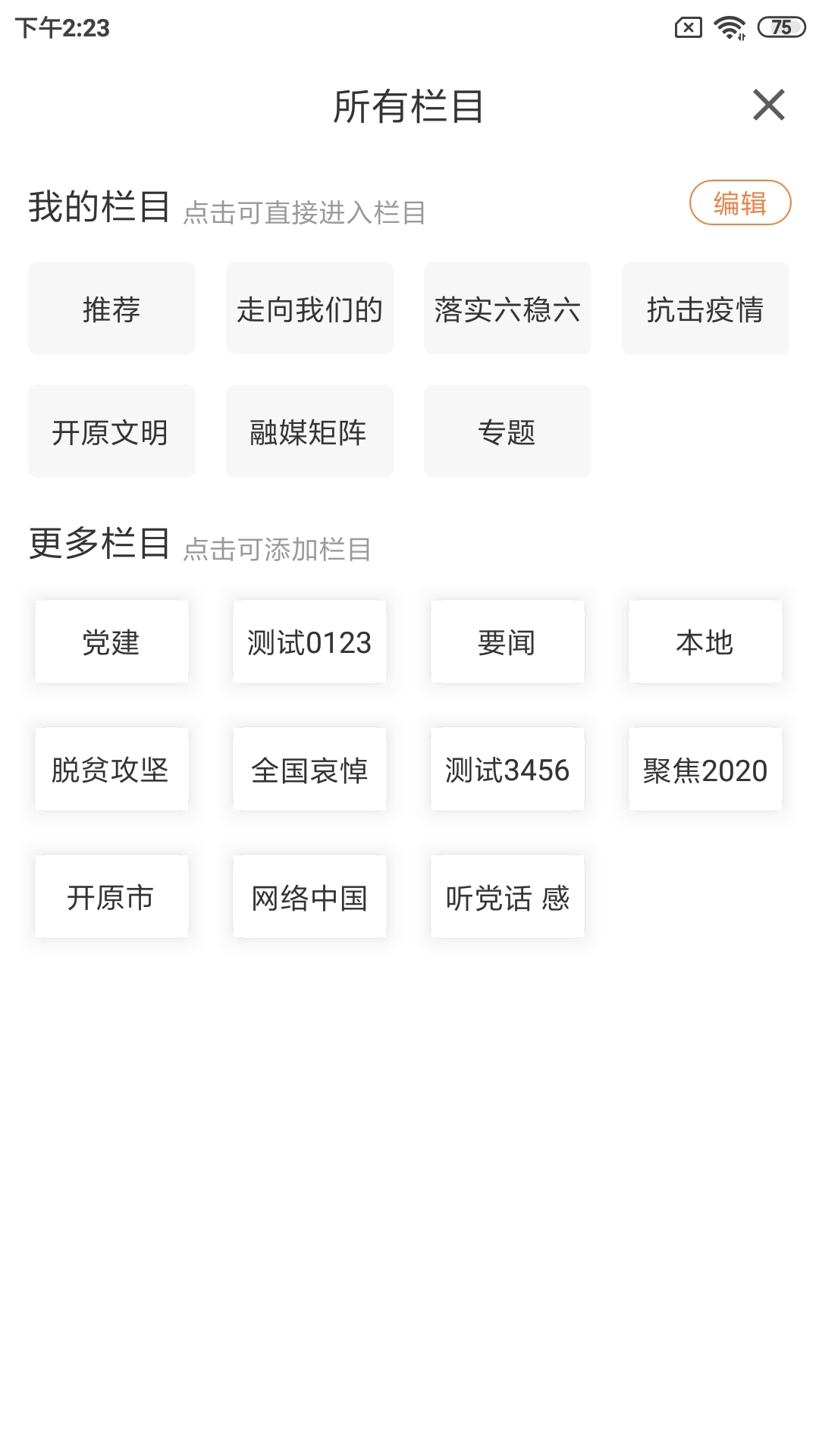Add 要闻 to my channels

(507, 641)
